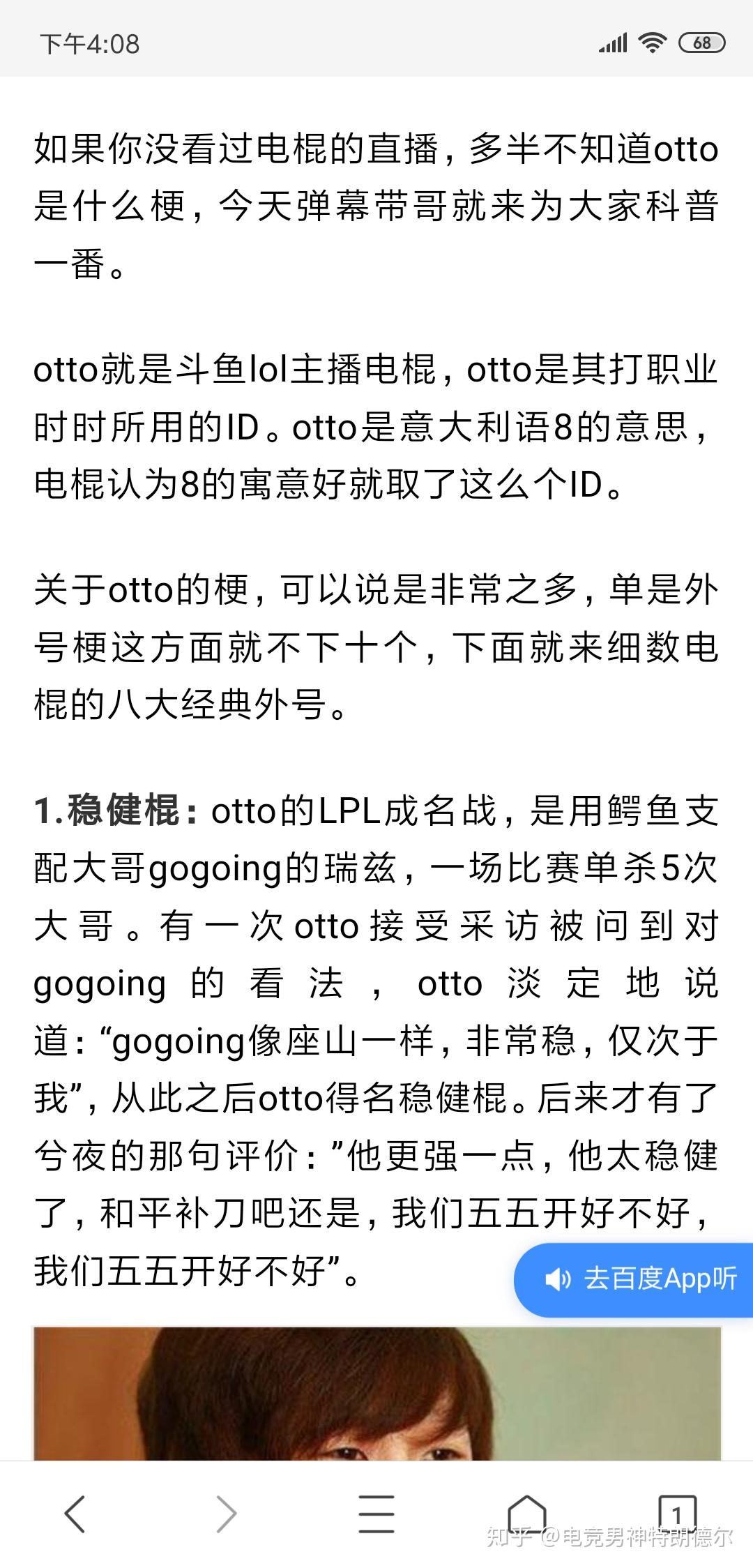Go forward to the next page
Screen dimensions: 753x1568
[x=226, y=1513]
